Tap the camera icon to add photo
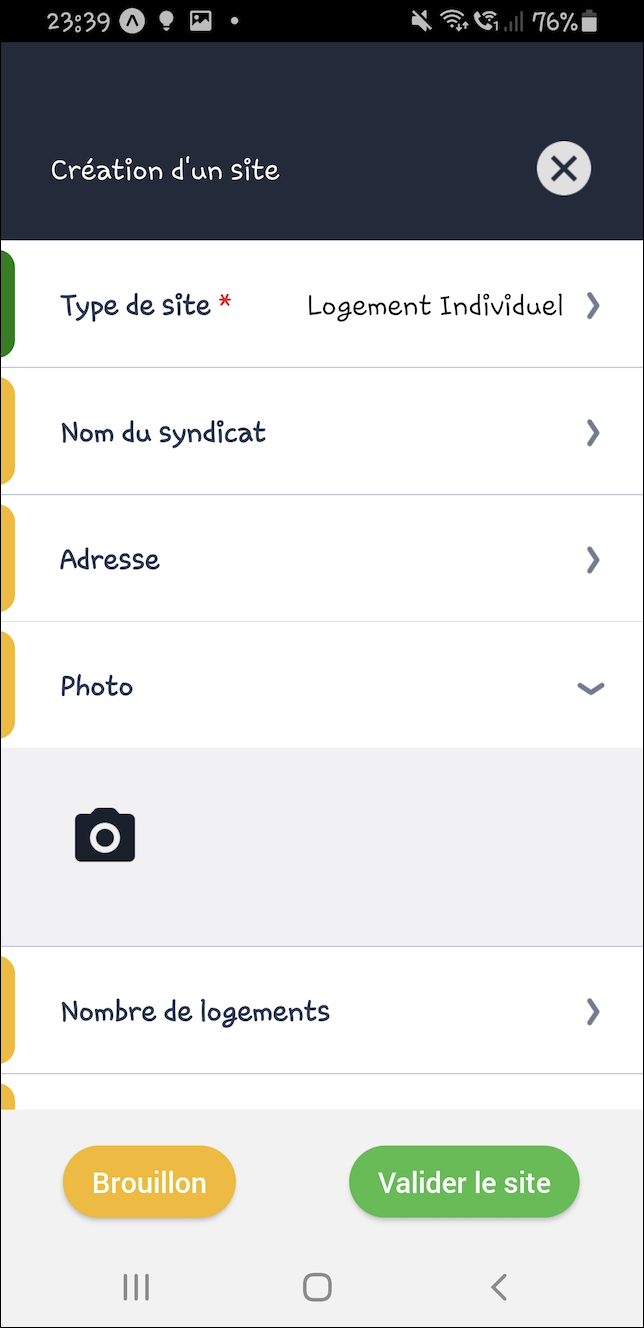This screenshot has height=1328, width=644. (105, 836)
